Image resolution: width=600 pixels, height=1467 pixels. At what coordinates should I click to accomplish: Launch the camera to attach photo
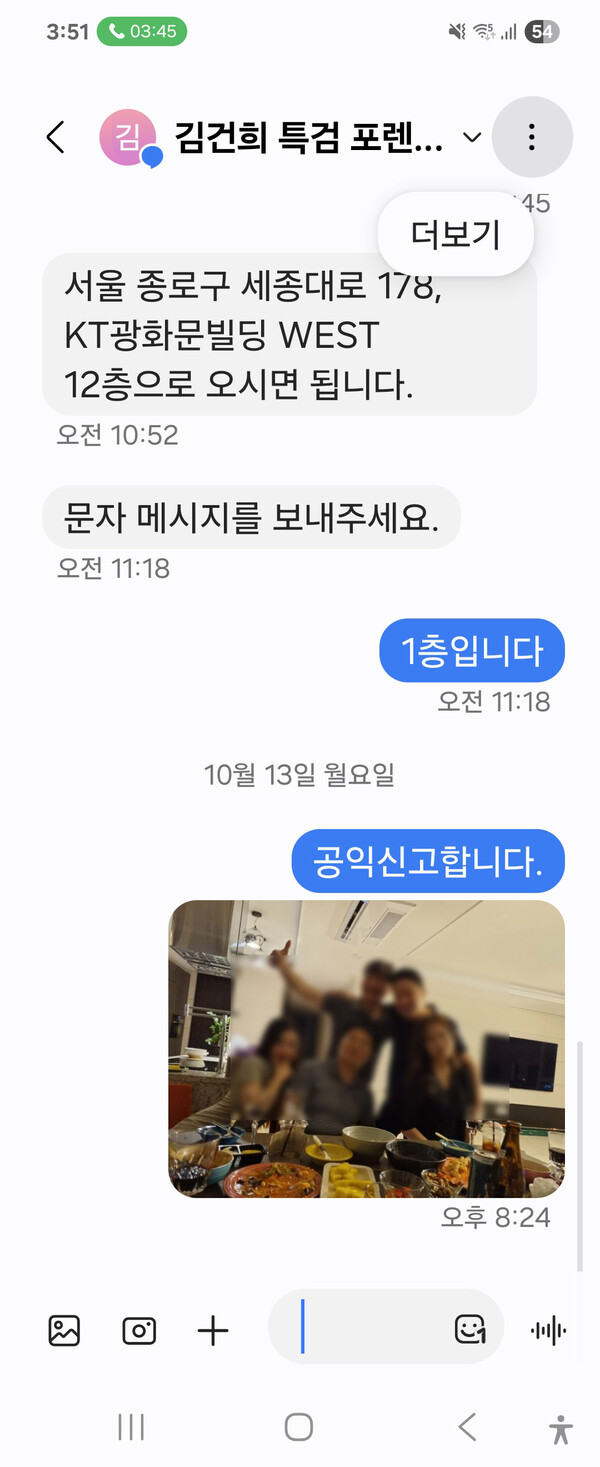[139, 1330]
